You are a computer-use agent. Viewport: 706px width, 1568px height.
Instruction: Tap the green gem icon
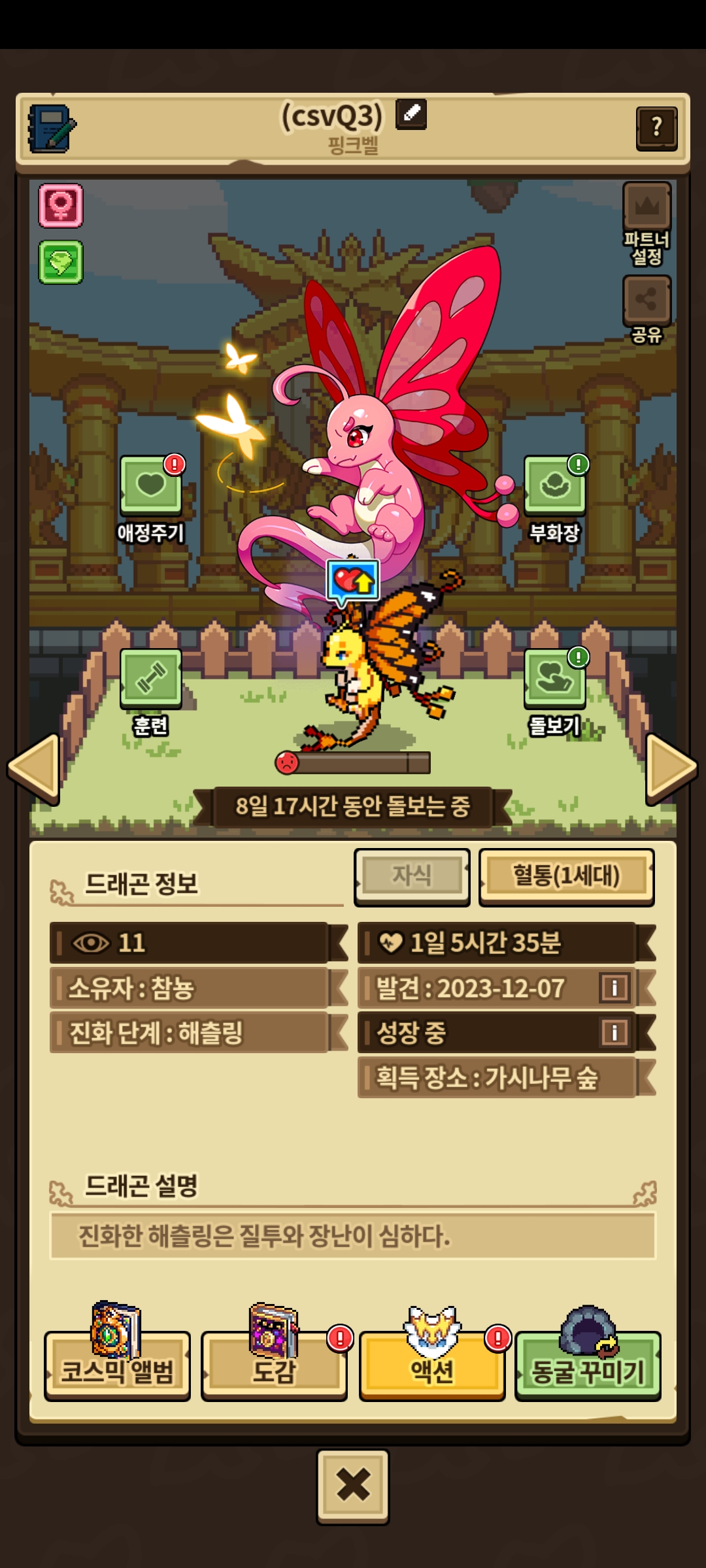click(61, 262)
